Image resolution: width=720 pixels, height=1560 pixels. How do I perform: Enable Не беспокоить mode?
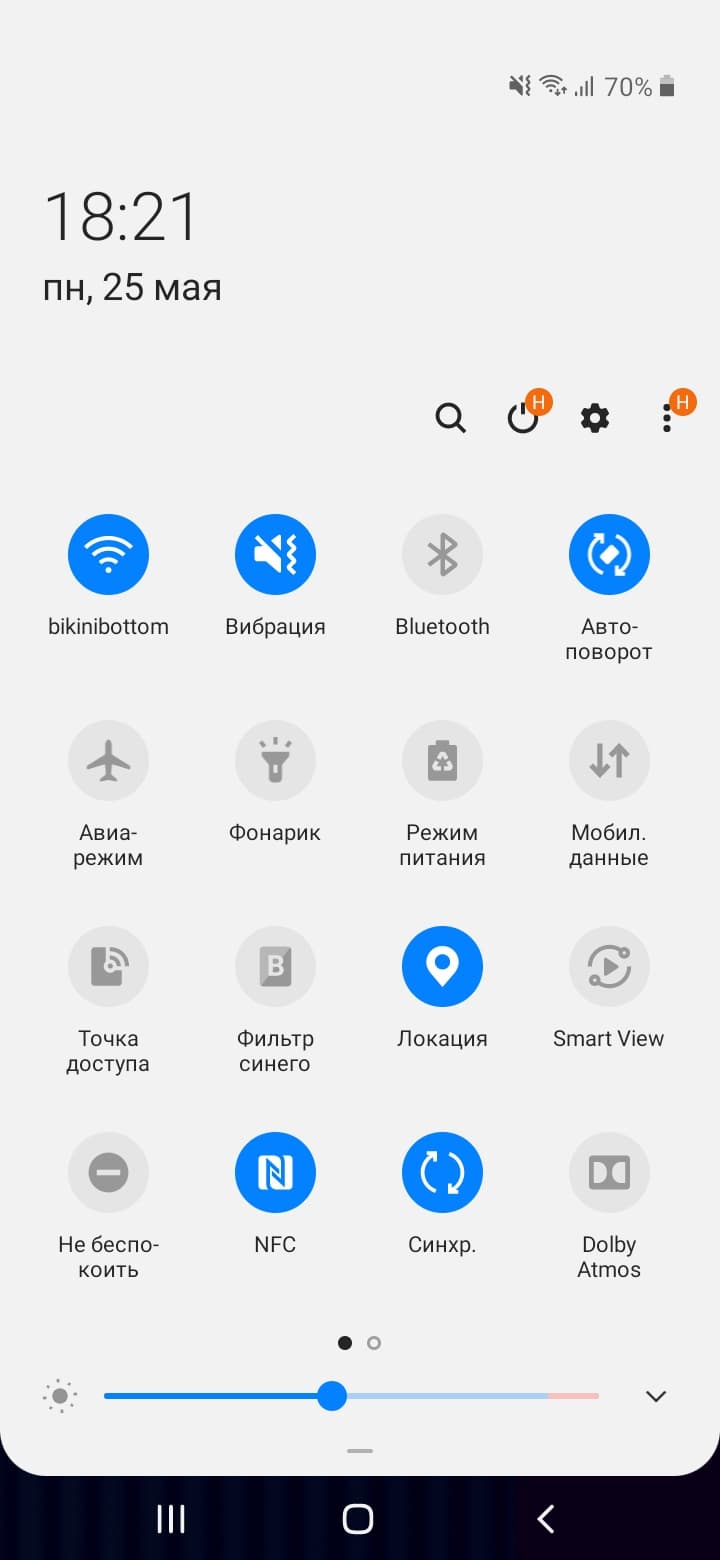108,1172
